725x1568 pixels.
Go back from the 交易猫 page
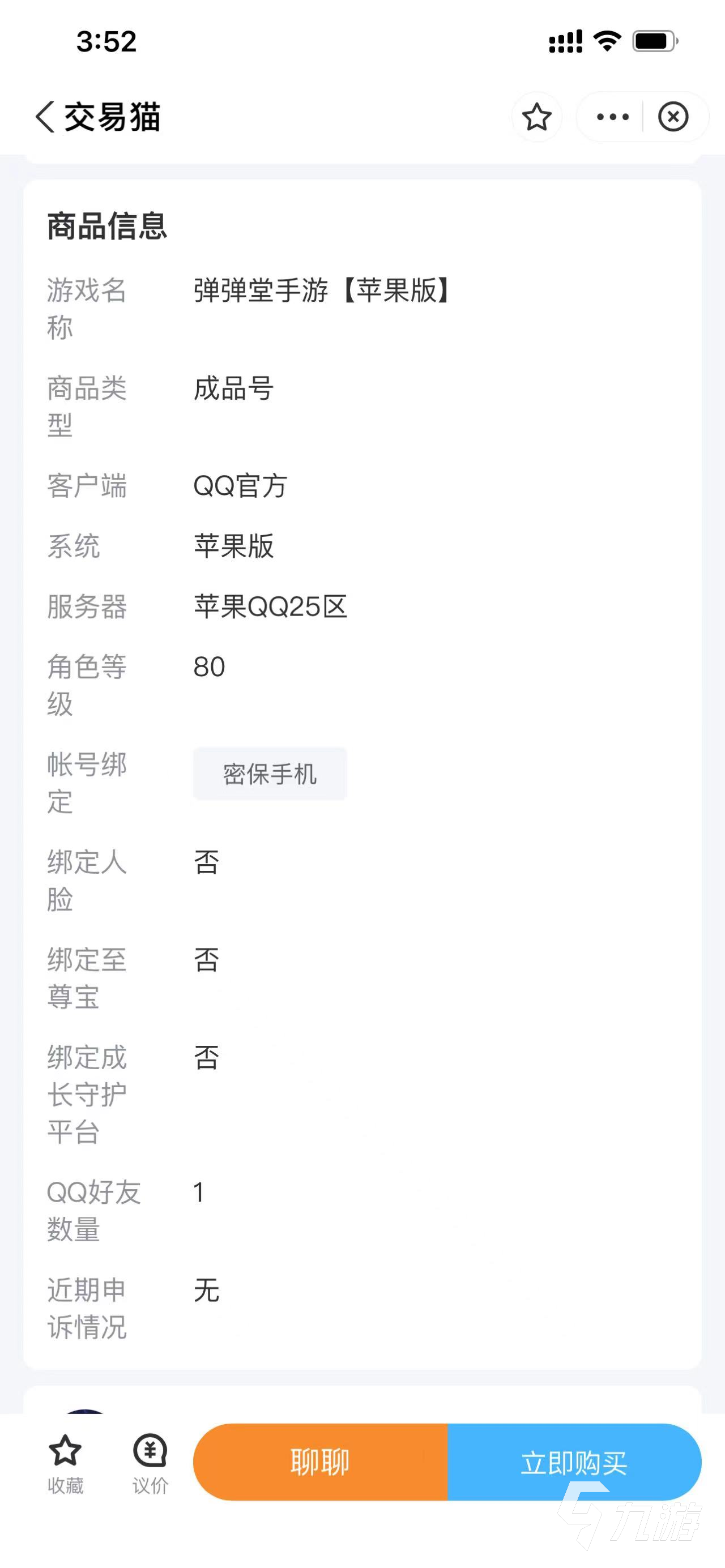tap(45, 116)
